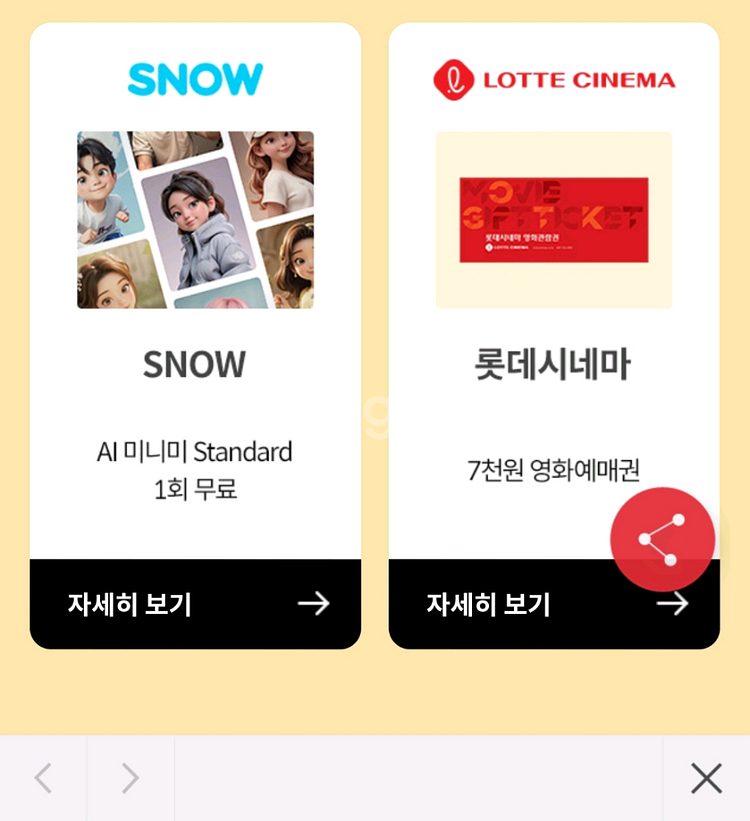The image size is (750, 821).
Task: Follow the SNOW card heading link
Action: point(196,365)
